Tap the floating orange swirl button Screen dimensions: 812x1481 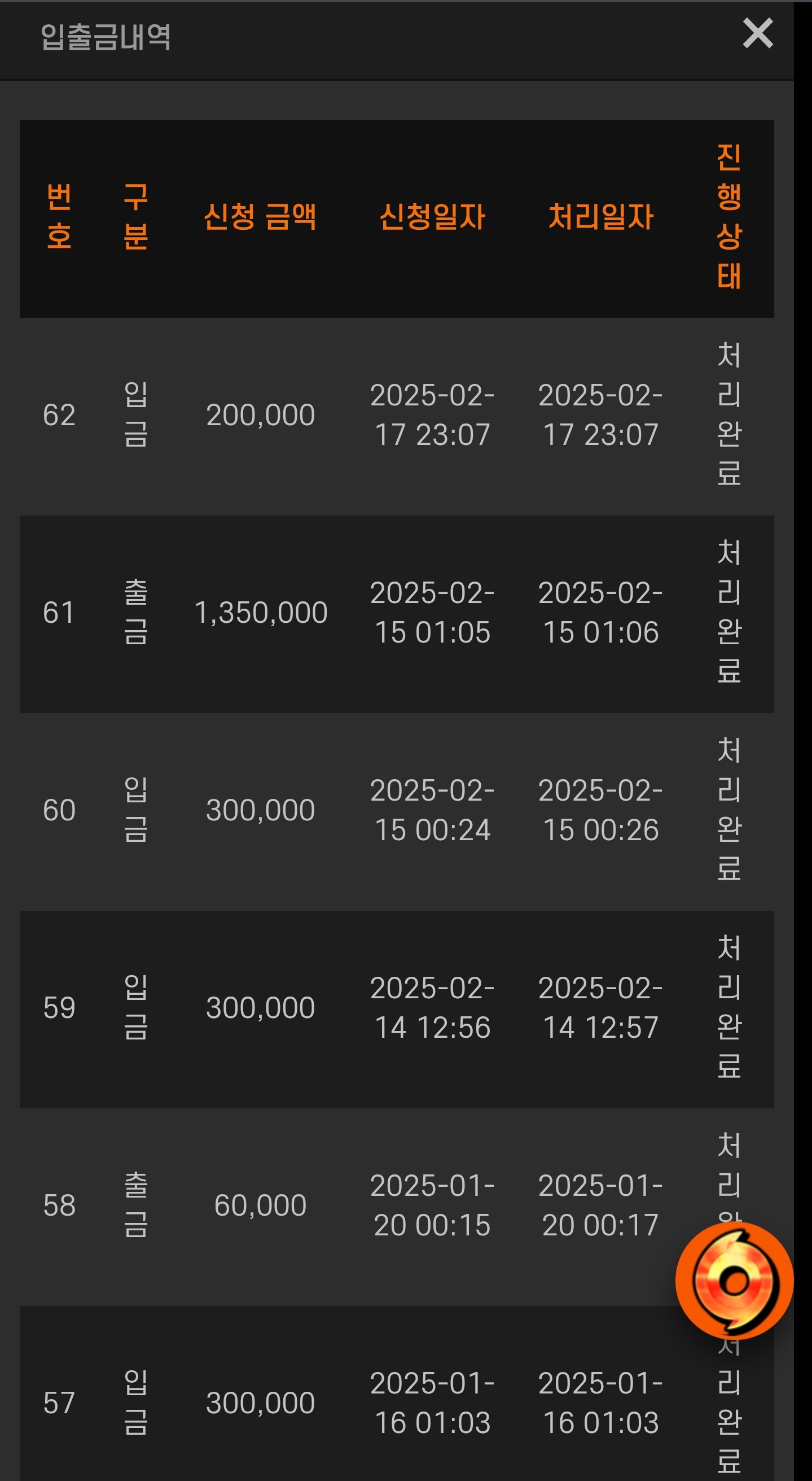734,1281
